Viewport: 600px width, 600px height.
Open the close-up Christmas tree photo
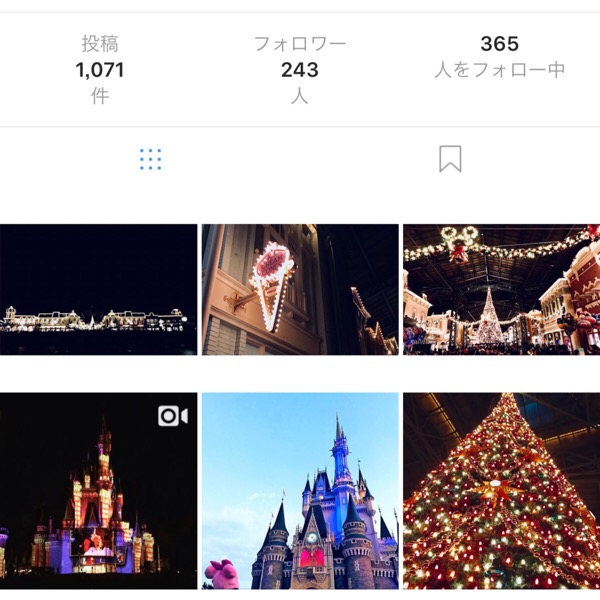pos(501,490)
